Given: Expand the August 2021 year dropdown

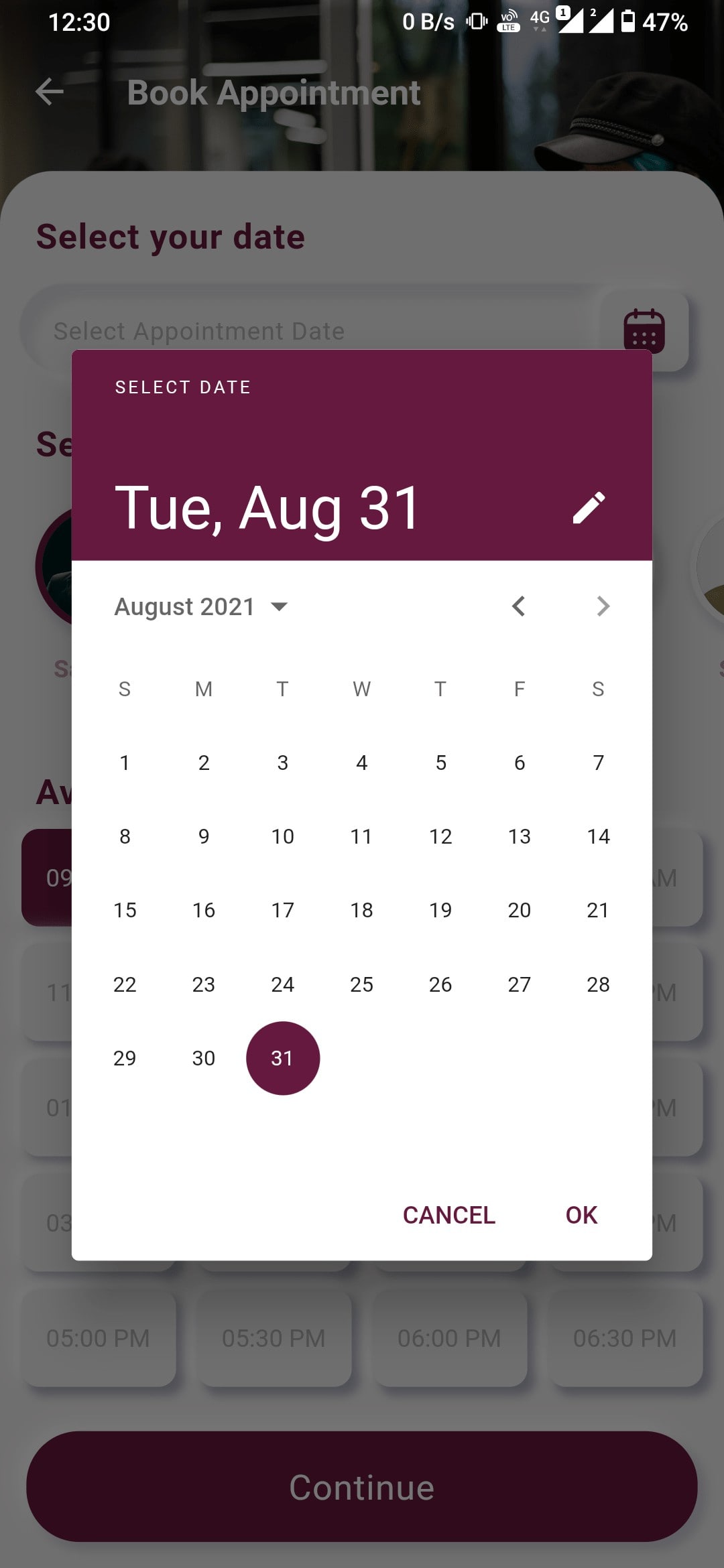Looking at the screenshot, I should click(x=201, y=606).
